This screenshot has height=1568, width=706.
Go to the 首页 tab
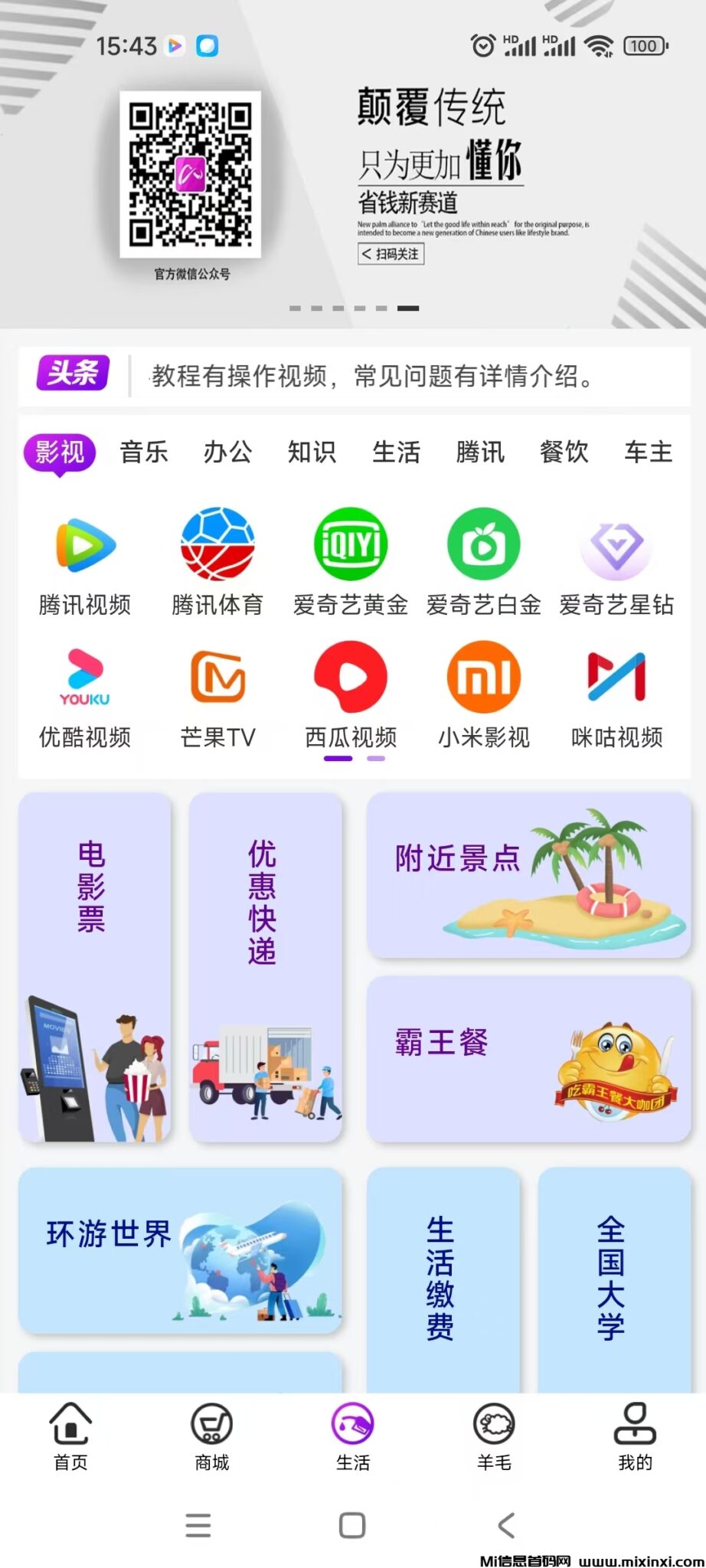[70, 1437]
